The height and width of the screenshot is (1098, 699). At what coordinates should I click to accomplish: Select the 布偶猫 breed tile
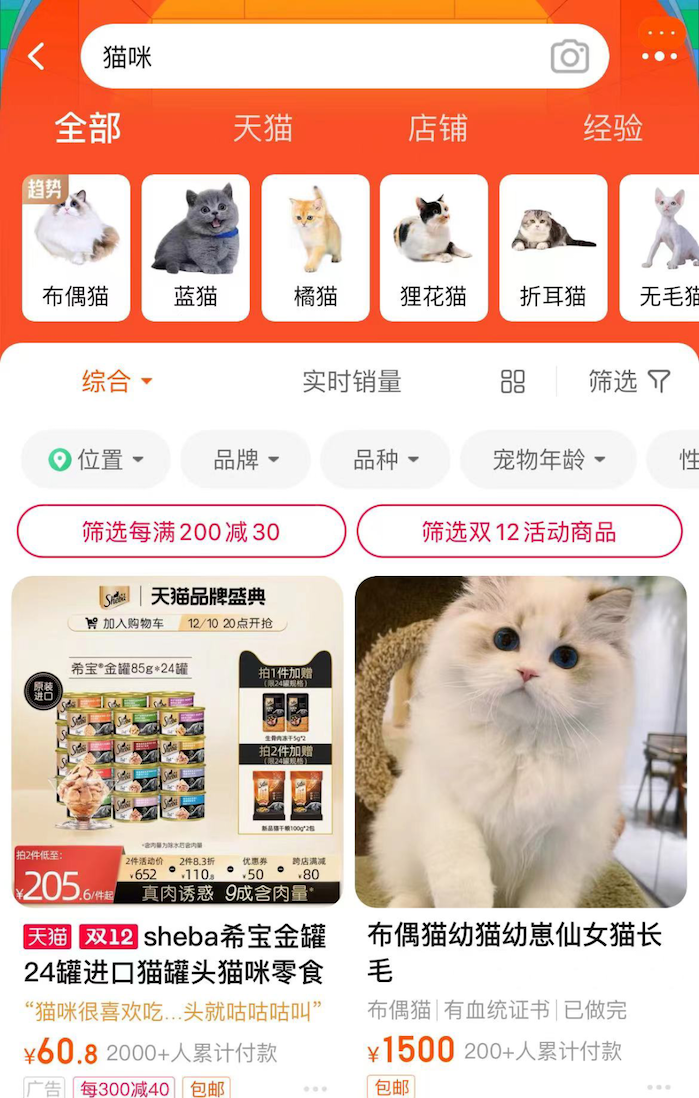76,248
